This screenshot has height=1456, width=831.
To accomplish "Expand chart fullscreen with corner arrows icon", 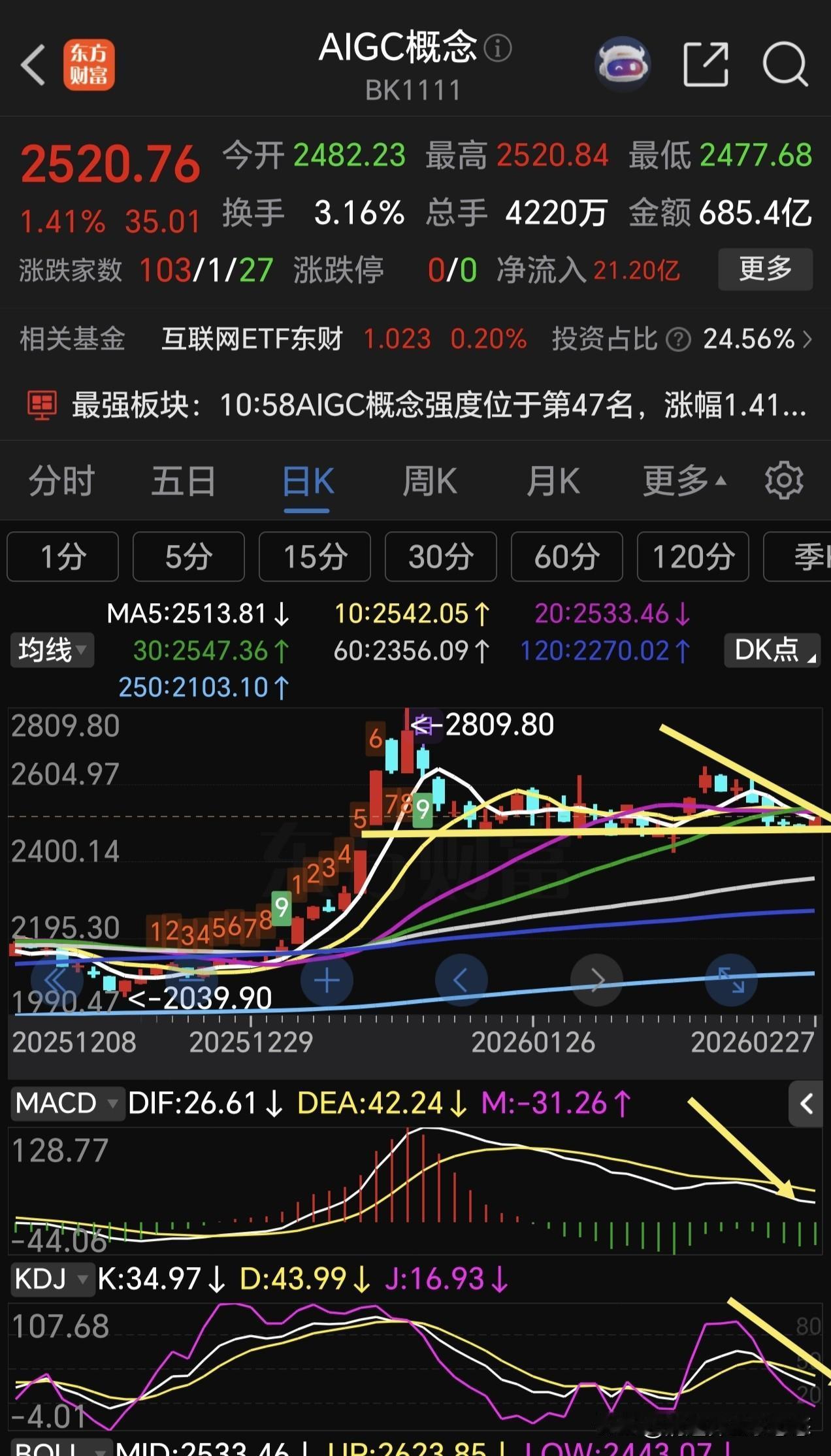I will [732, 980].
